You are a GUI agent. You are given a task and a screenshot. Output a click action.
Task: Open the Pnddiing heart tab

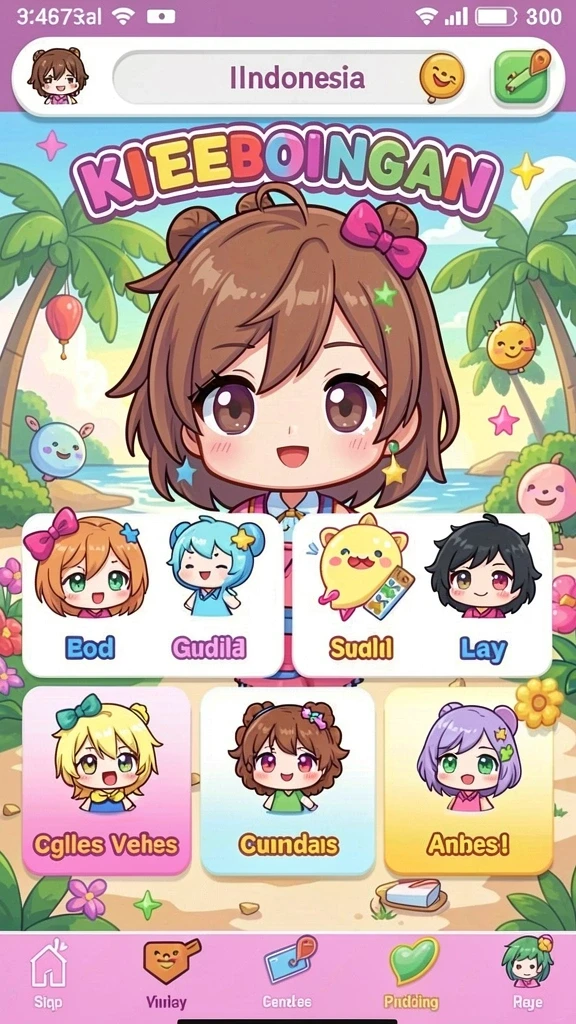411,974
